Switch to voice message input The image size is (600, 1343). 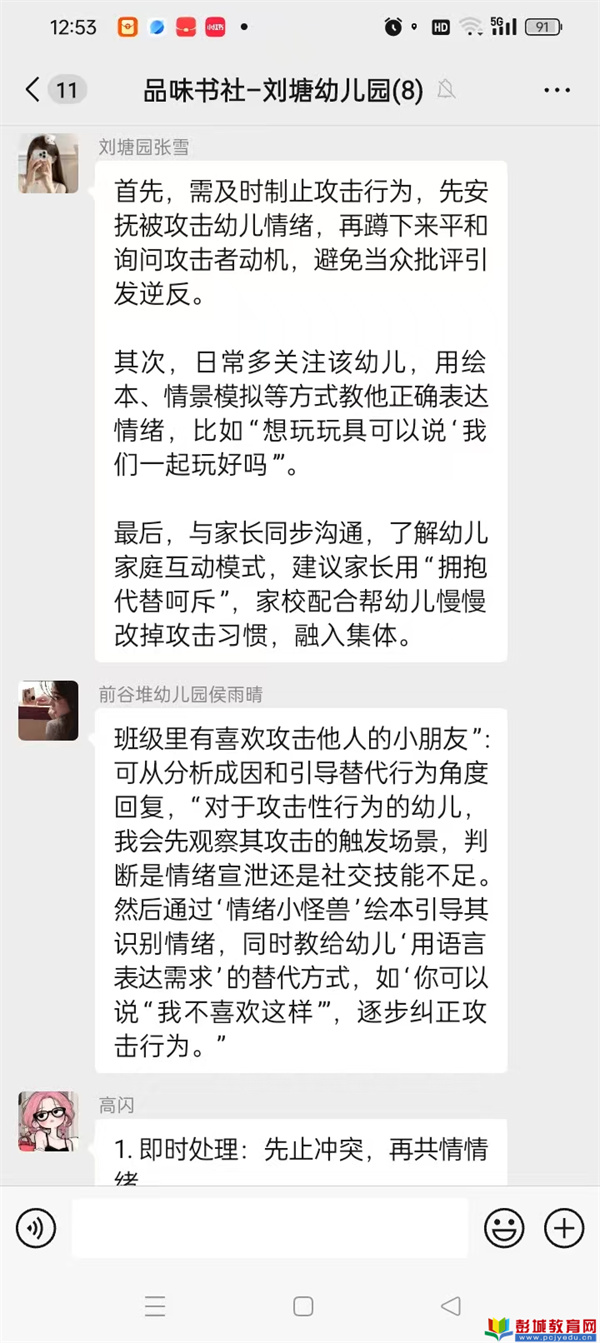[37, 1227]
